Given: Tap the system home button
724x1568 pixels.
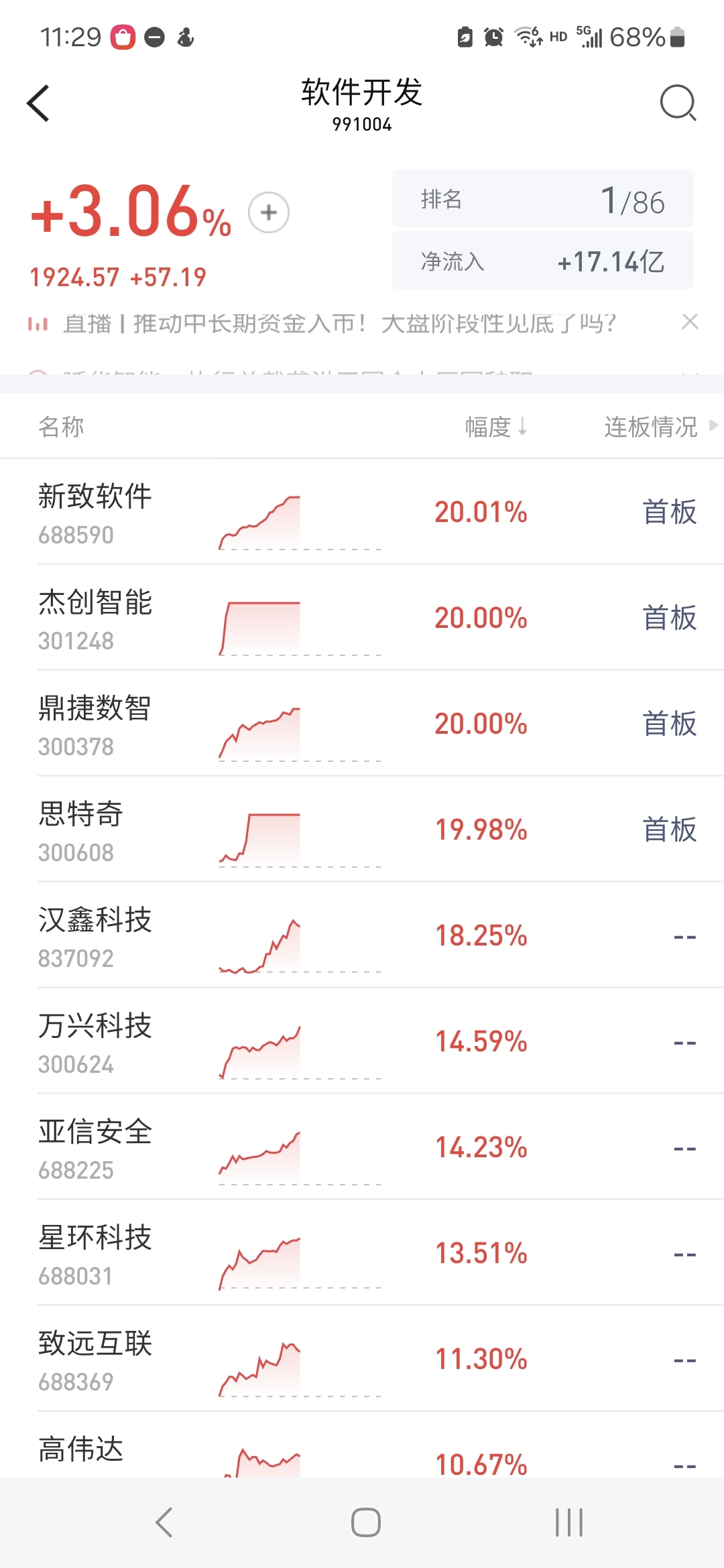Looking at the screenshot, I should pyautogui.click(x=366, y=1522).
